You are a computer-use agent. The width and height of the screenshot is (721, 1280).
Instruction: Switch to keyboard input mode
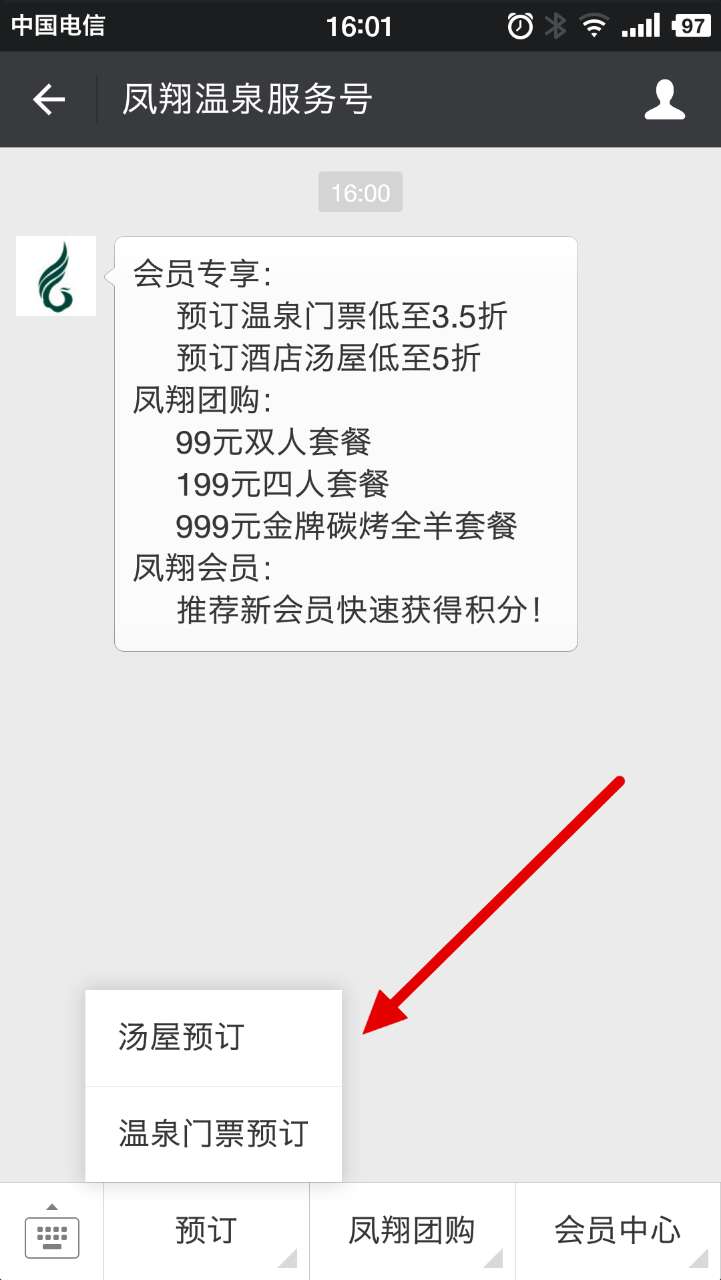(52, 1232)
